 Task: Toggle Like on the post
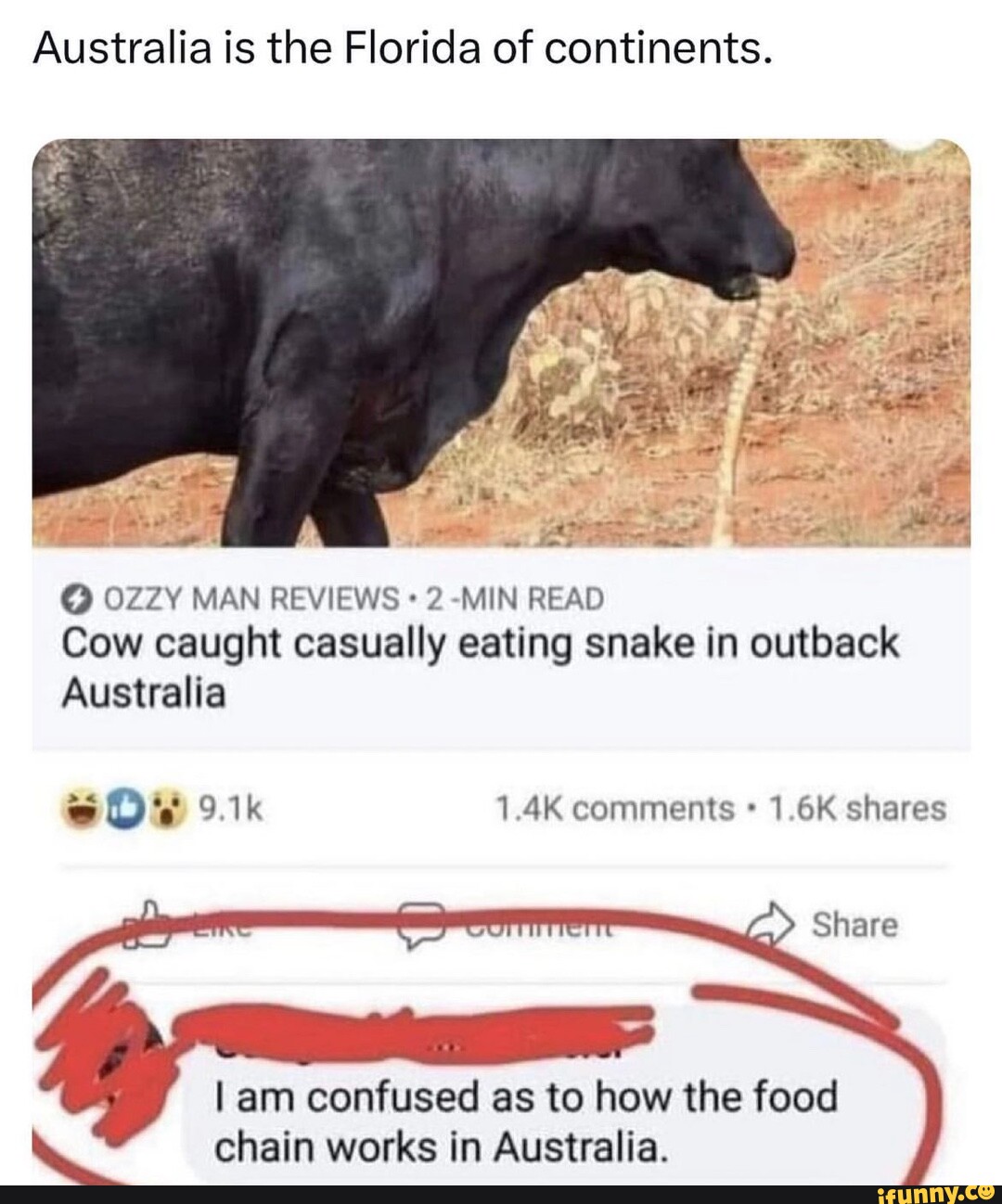[x=186, y=924]
